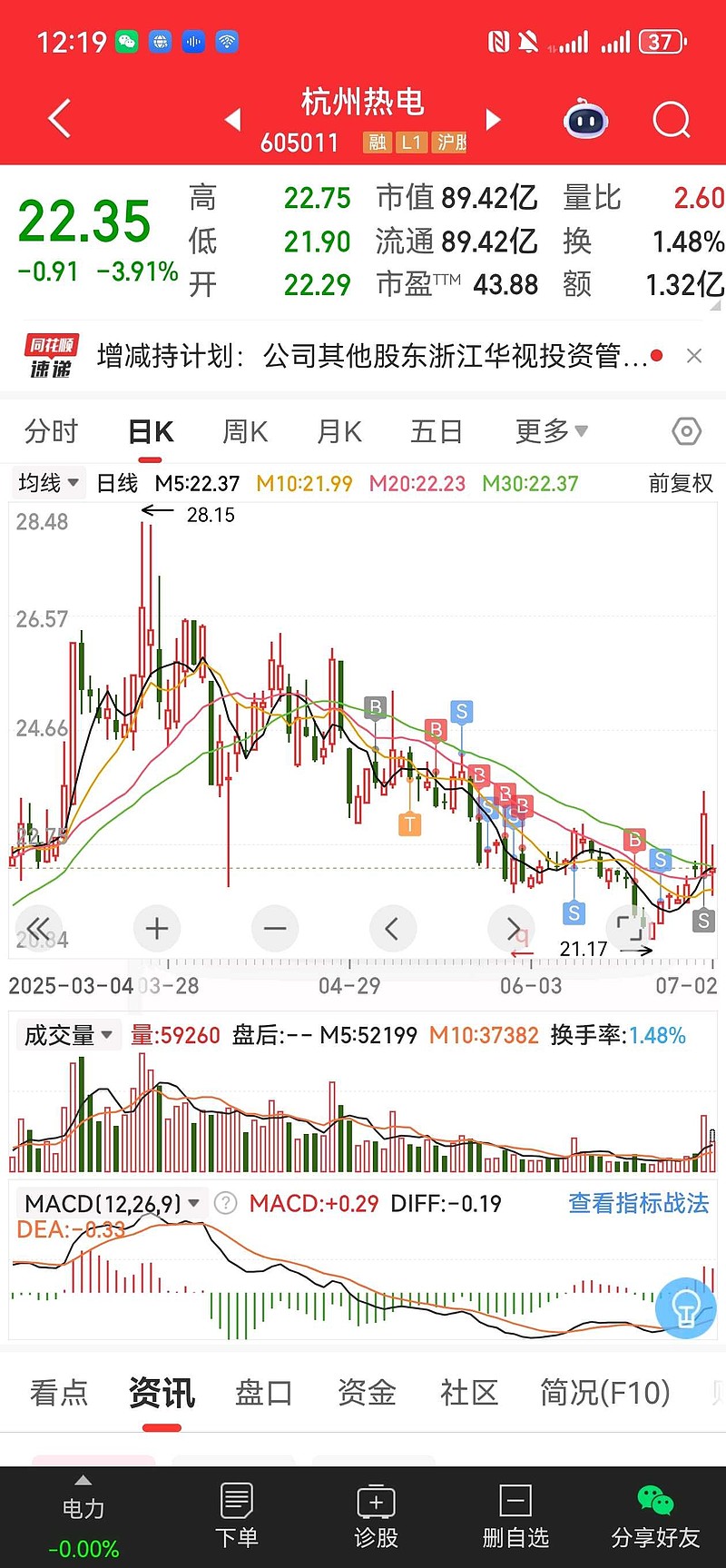Viewport: 726px width, 1568px height.
Task: Share via 分享好友 button
Action: tap(655, 1515)
